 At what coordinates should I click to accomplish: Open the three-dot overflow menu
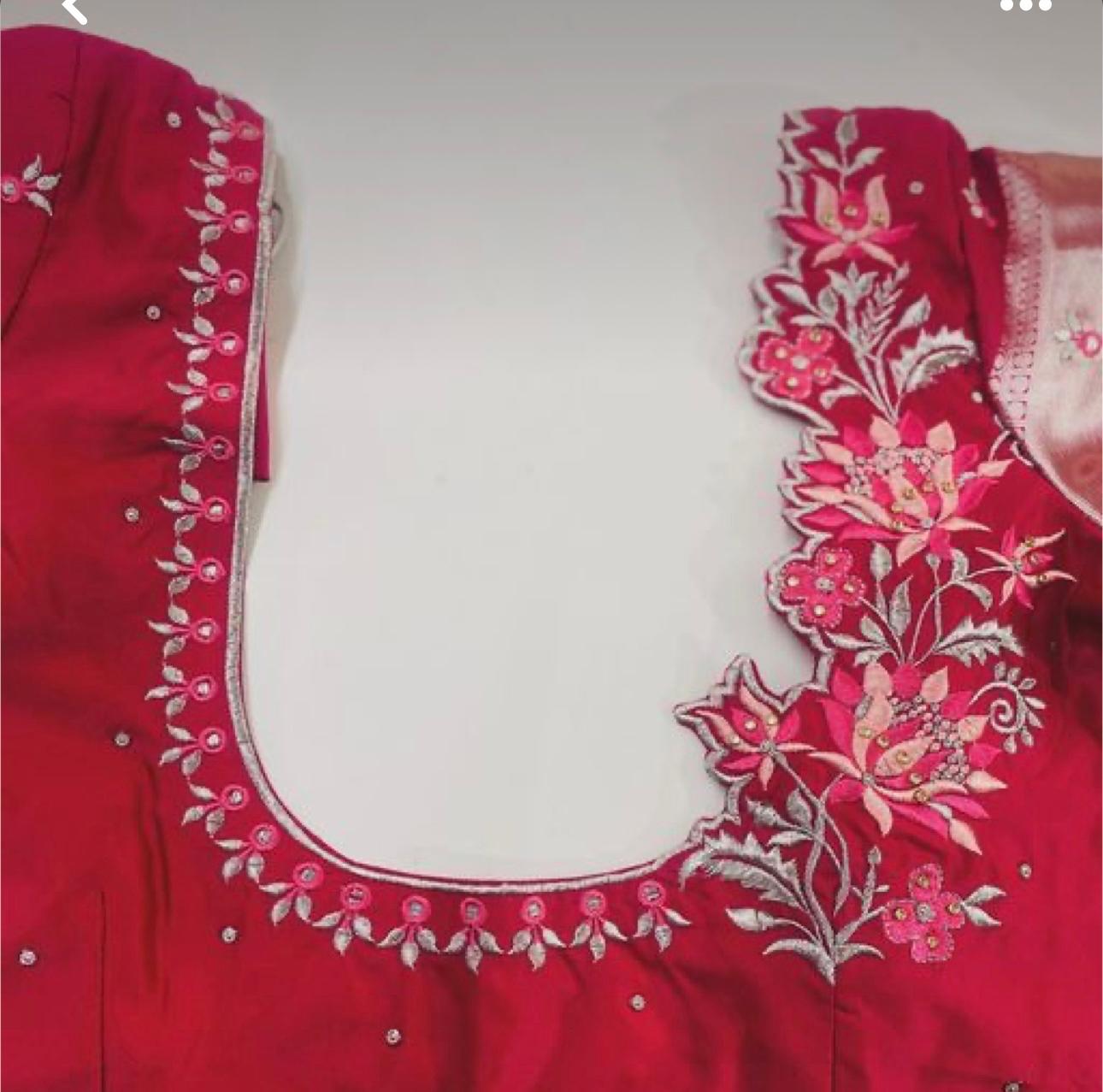coord(1025,6)
